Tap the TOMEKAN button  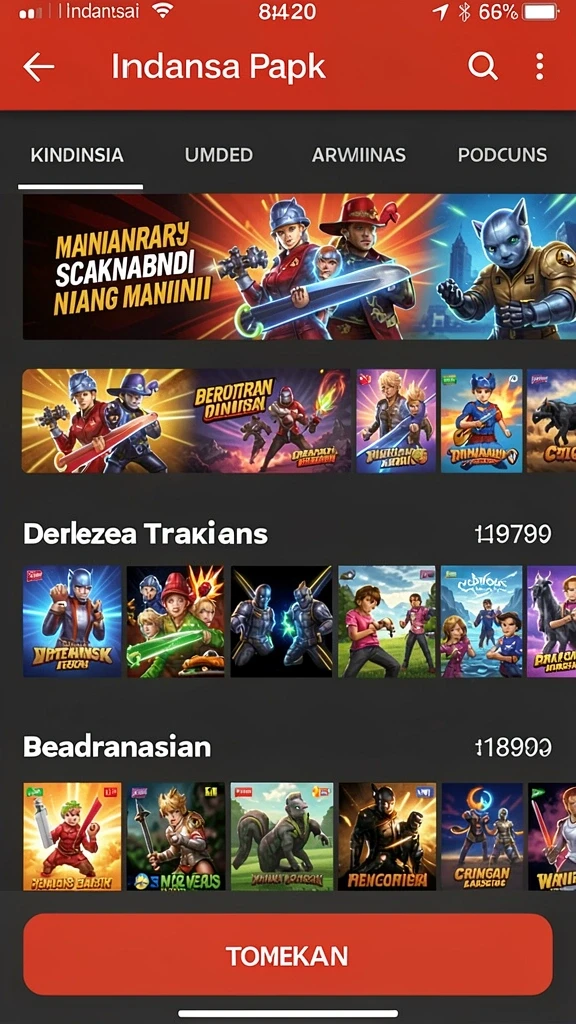pos(287,955)
